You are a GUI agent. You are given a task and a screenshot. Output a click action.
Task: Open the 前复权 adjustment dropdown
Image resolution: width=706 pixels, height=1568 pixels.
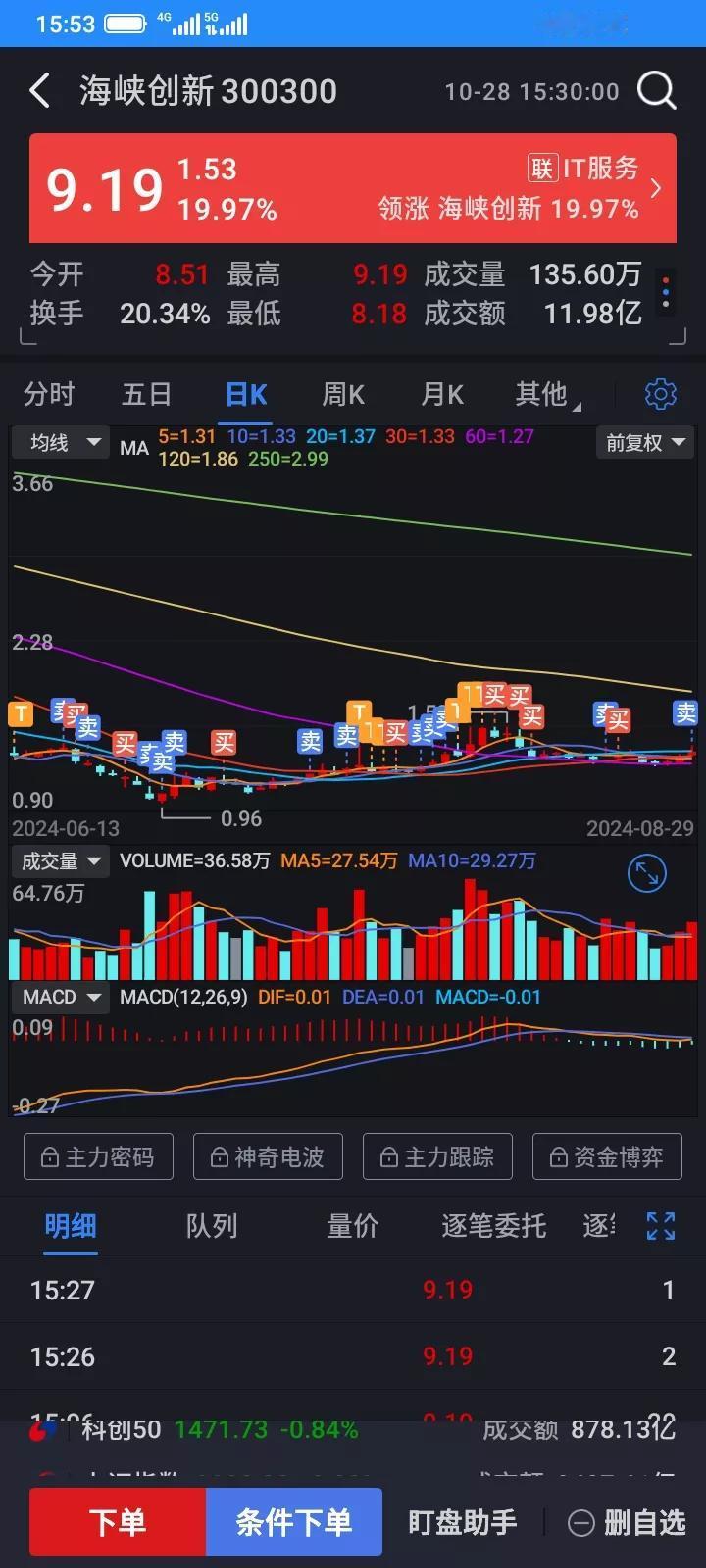[x=644, y=443]
